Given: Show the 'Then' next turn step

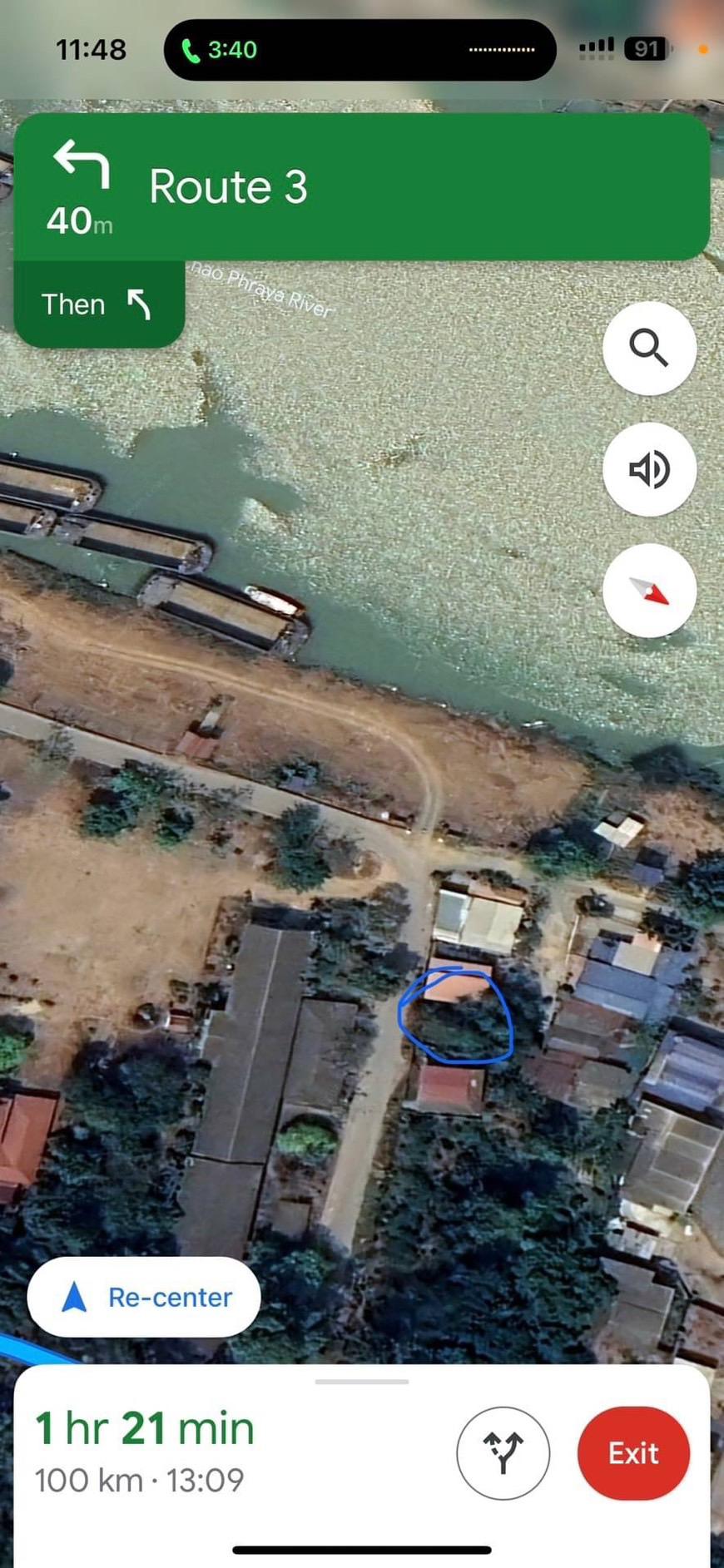Looking at the screenshot, I should pyautogui.click(x=99, y=304).
